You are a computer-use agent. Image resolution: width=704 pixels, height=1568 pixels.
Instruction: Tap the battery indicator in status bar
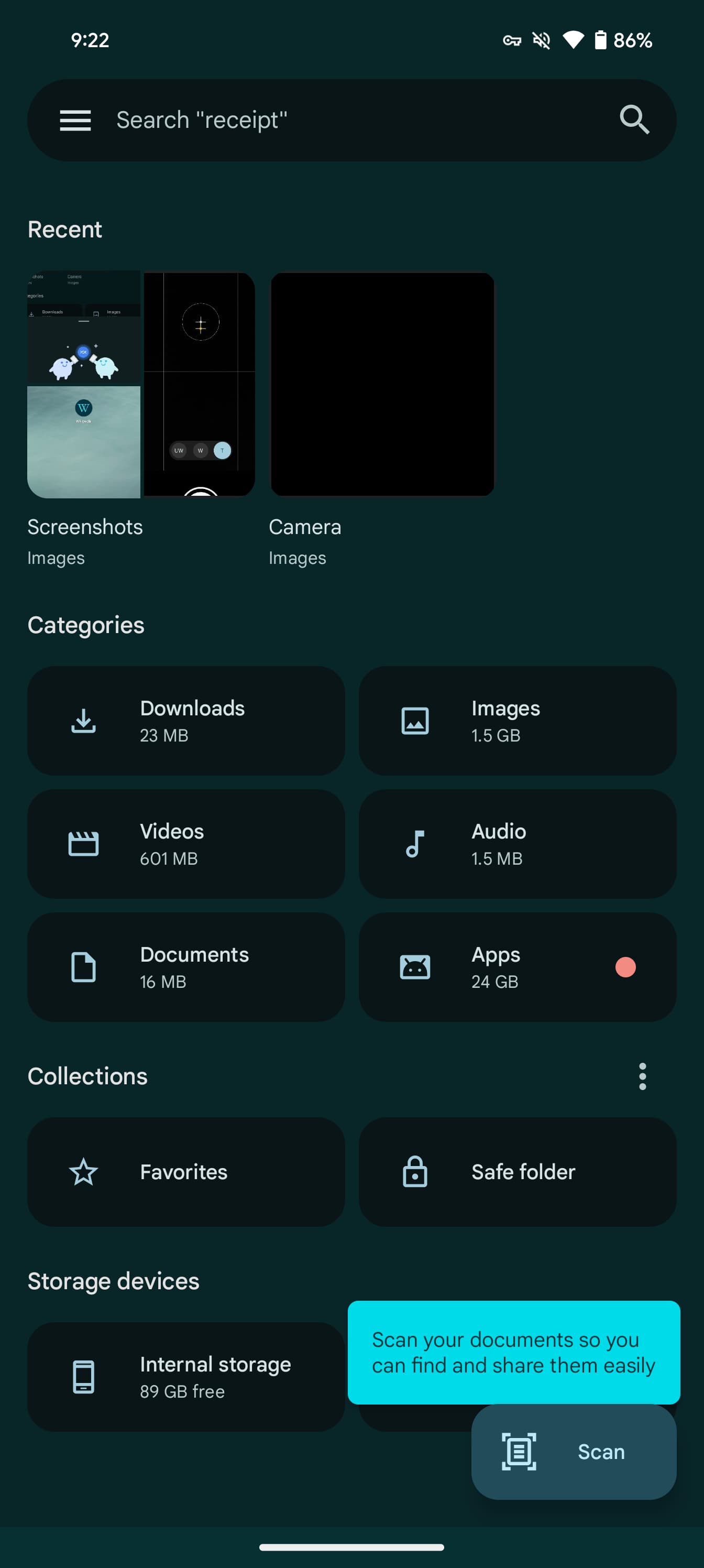pyautogui.click(x=601, y=40)
